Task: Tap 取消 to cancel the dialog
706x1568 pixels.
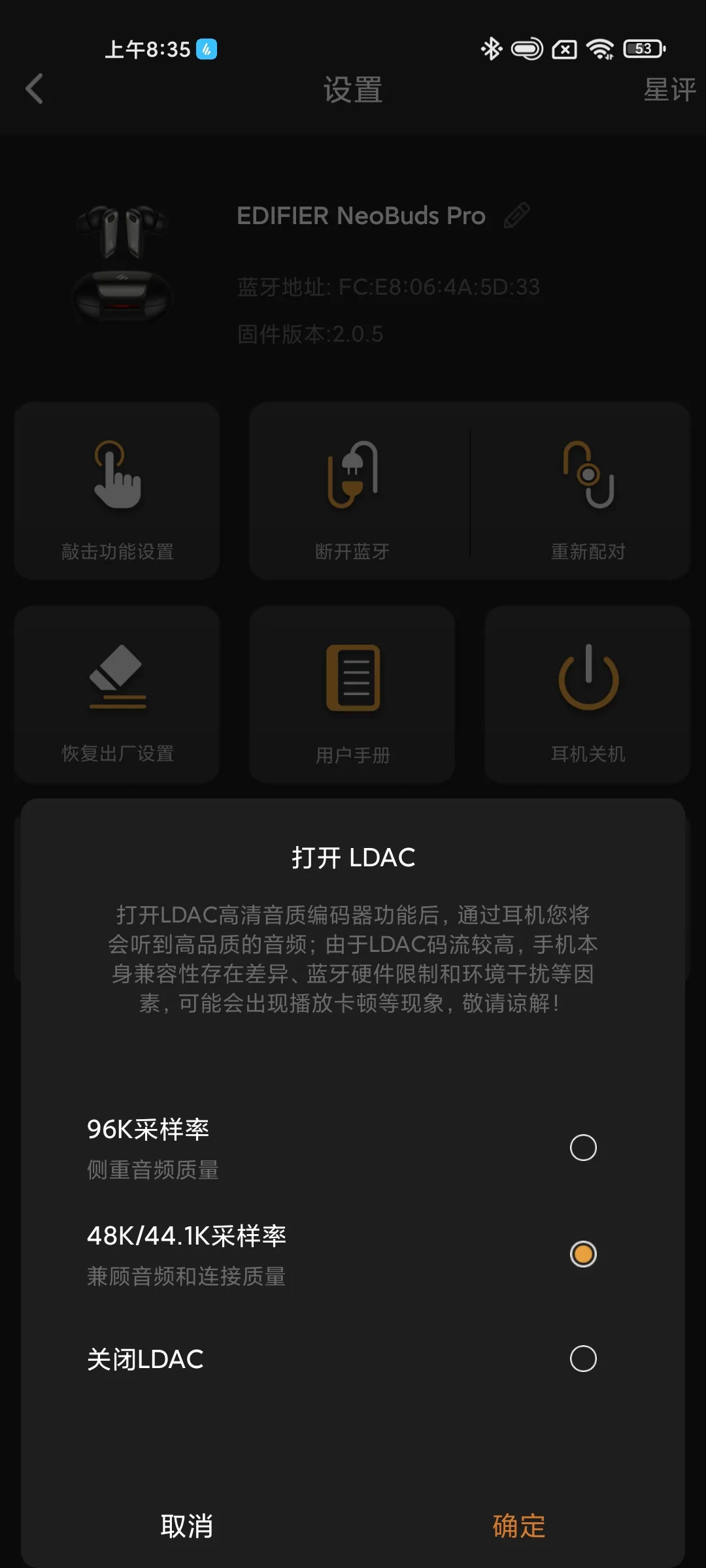Action: tap(187, 1526)
